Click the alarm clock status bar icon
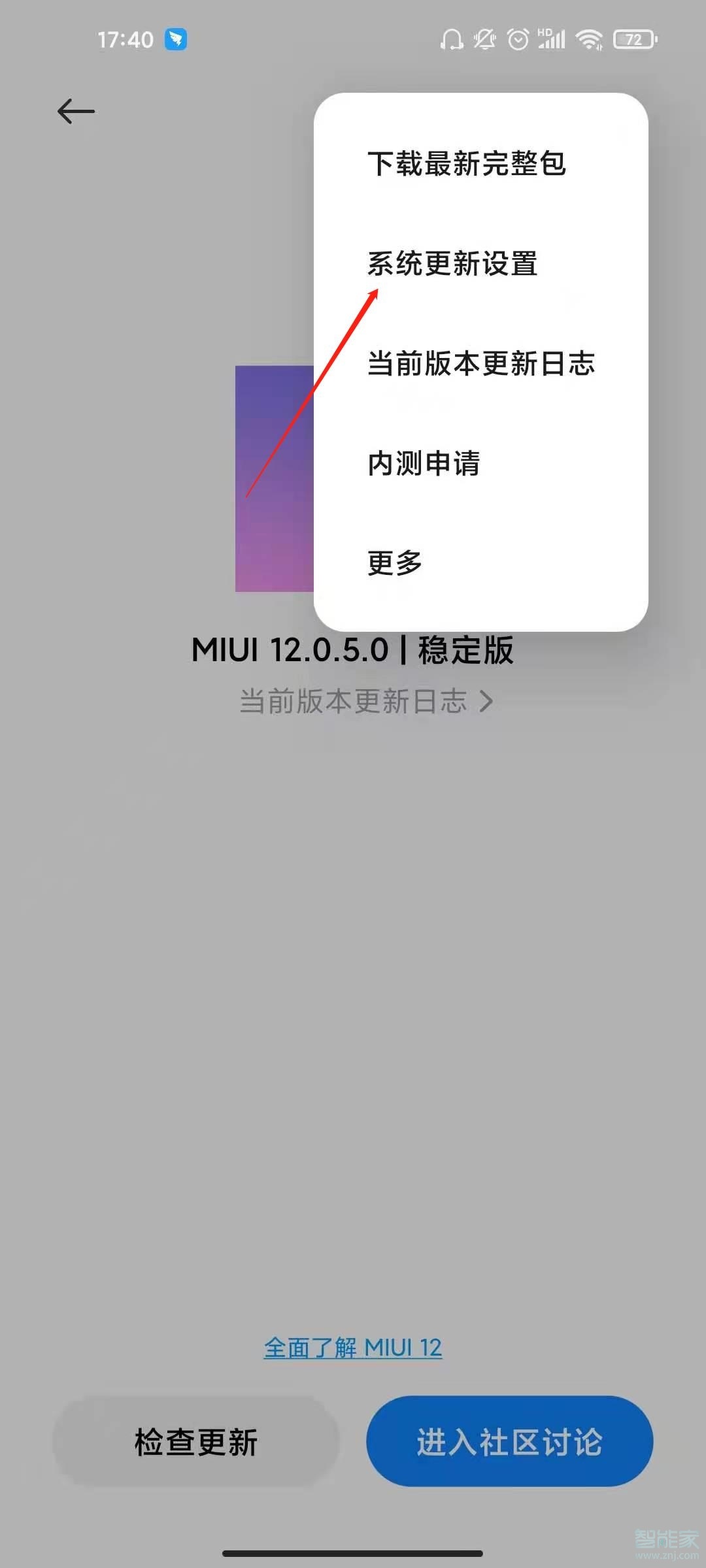 tap(516, 39)
